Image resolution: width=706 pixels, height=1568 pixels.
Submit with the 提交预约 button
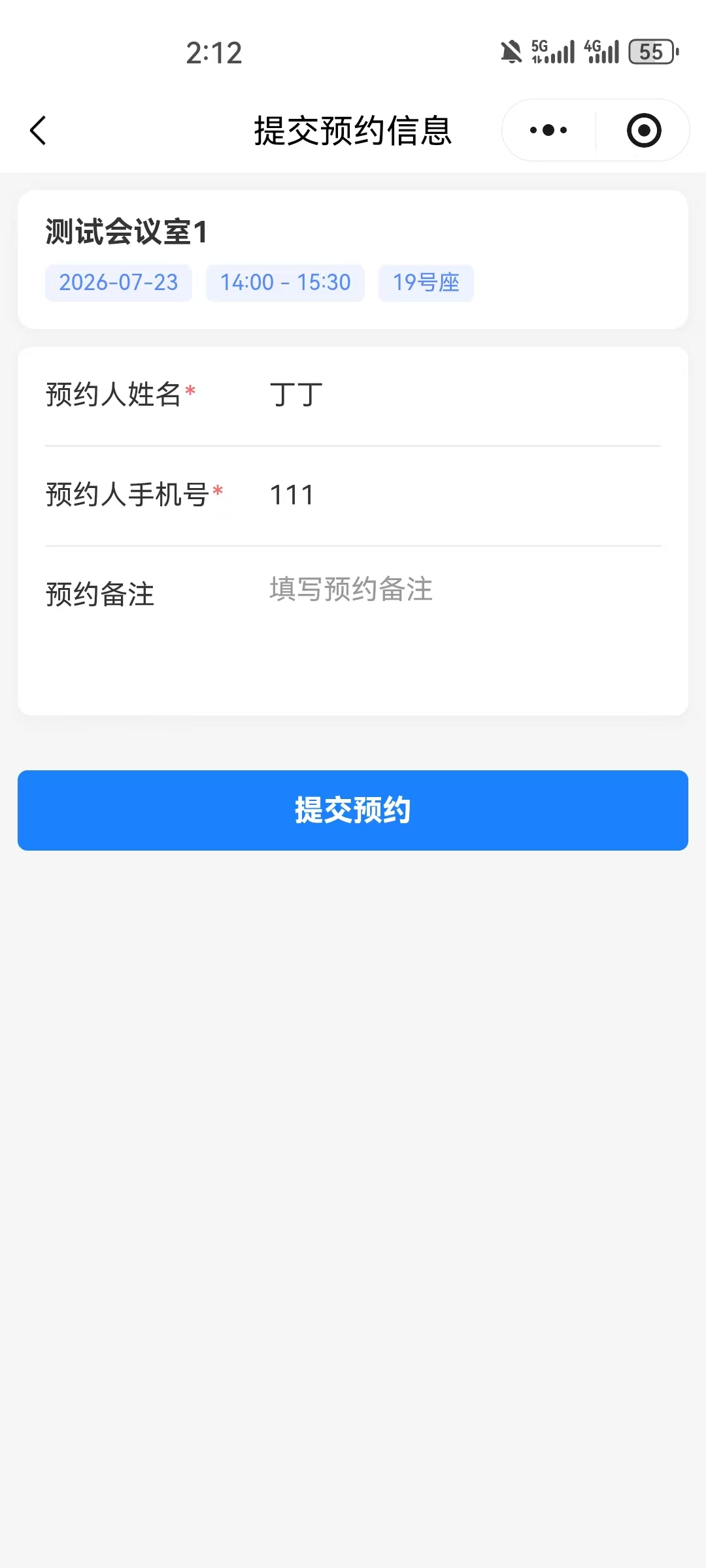click(353, 810)
